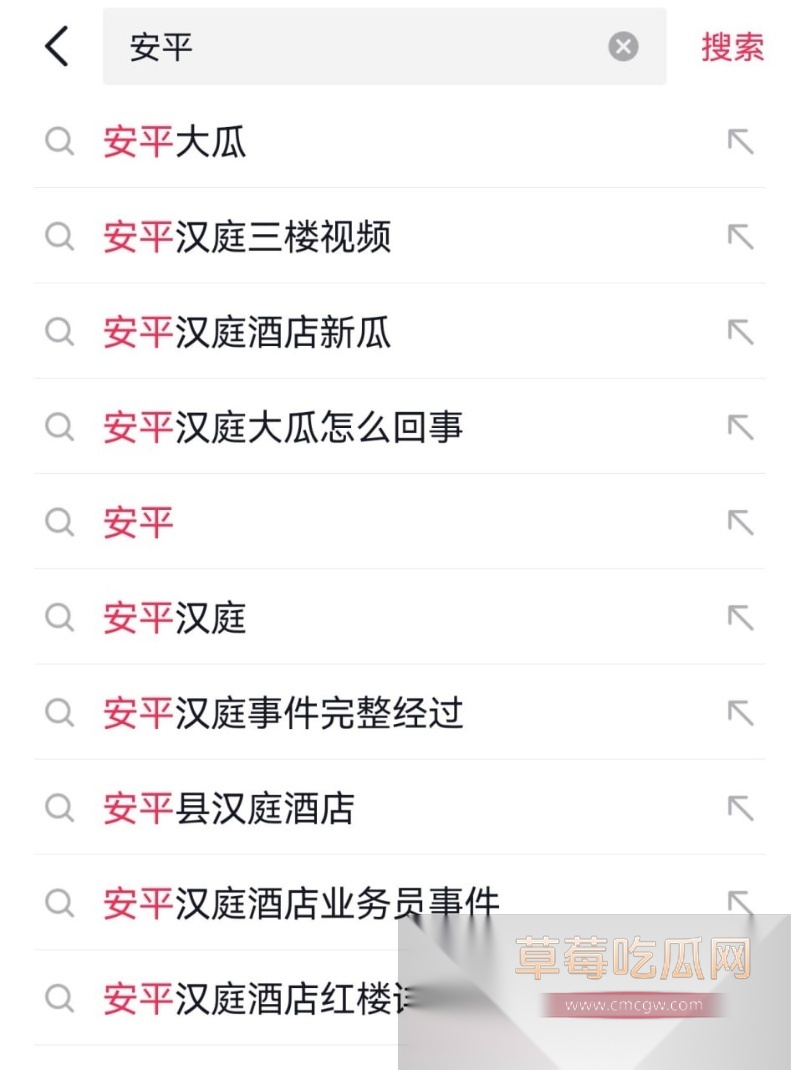800x1070 pixels.
Task: Select the plain 安平 suggestion row
Action: point(136,523)
